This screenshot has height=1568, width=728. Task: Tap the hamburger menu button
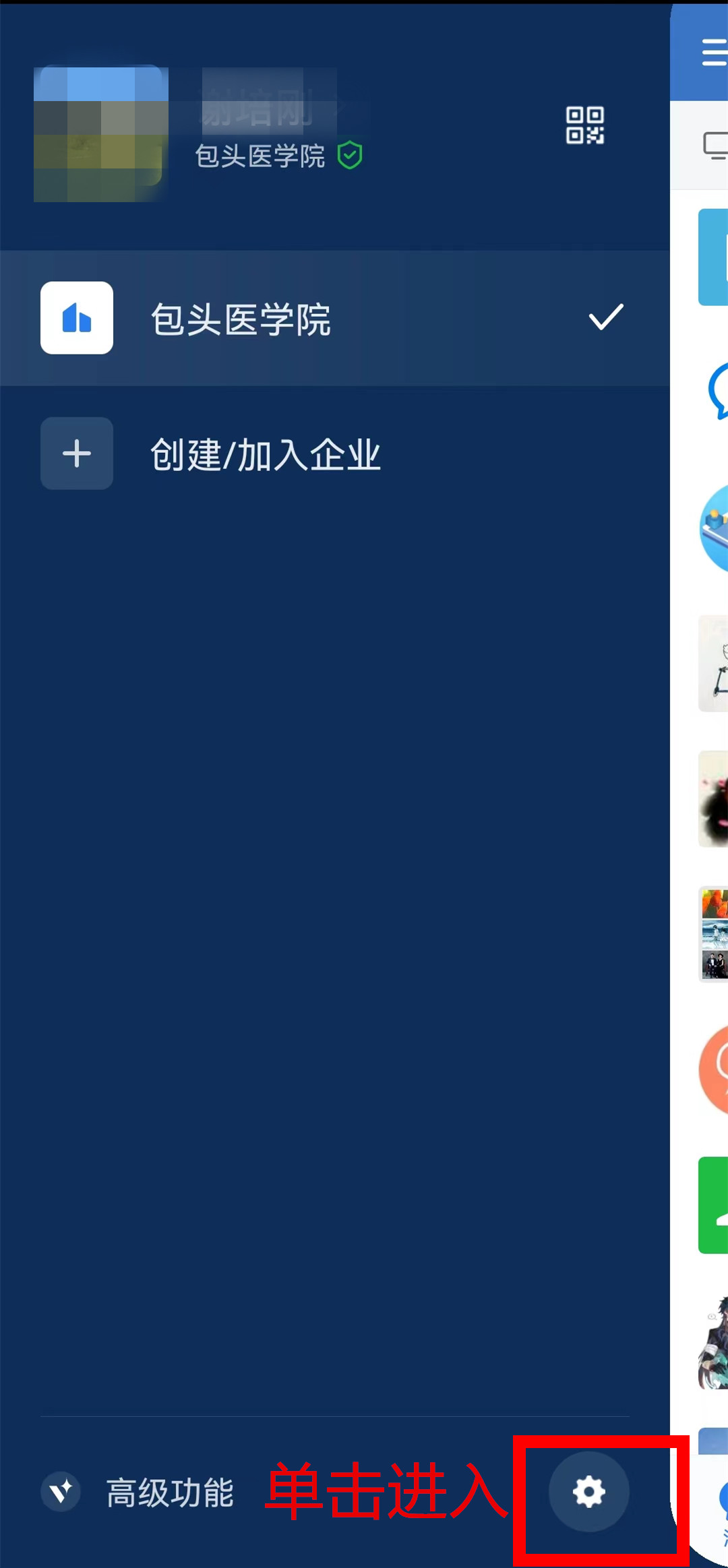(x=713, y=53)
